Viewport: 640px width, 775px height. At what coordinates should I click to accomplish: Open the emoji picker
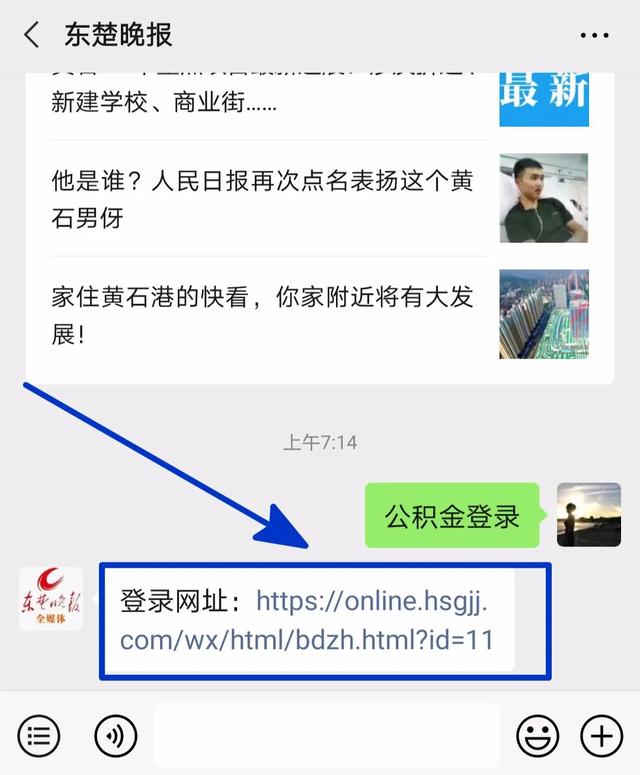[x=538, y=737]
